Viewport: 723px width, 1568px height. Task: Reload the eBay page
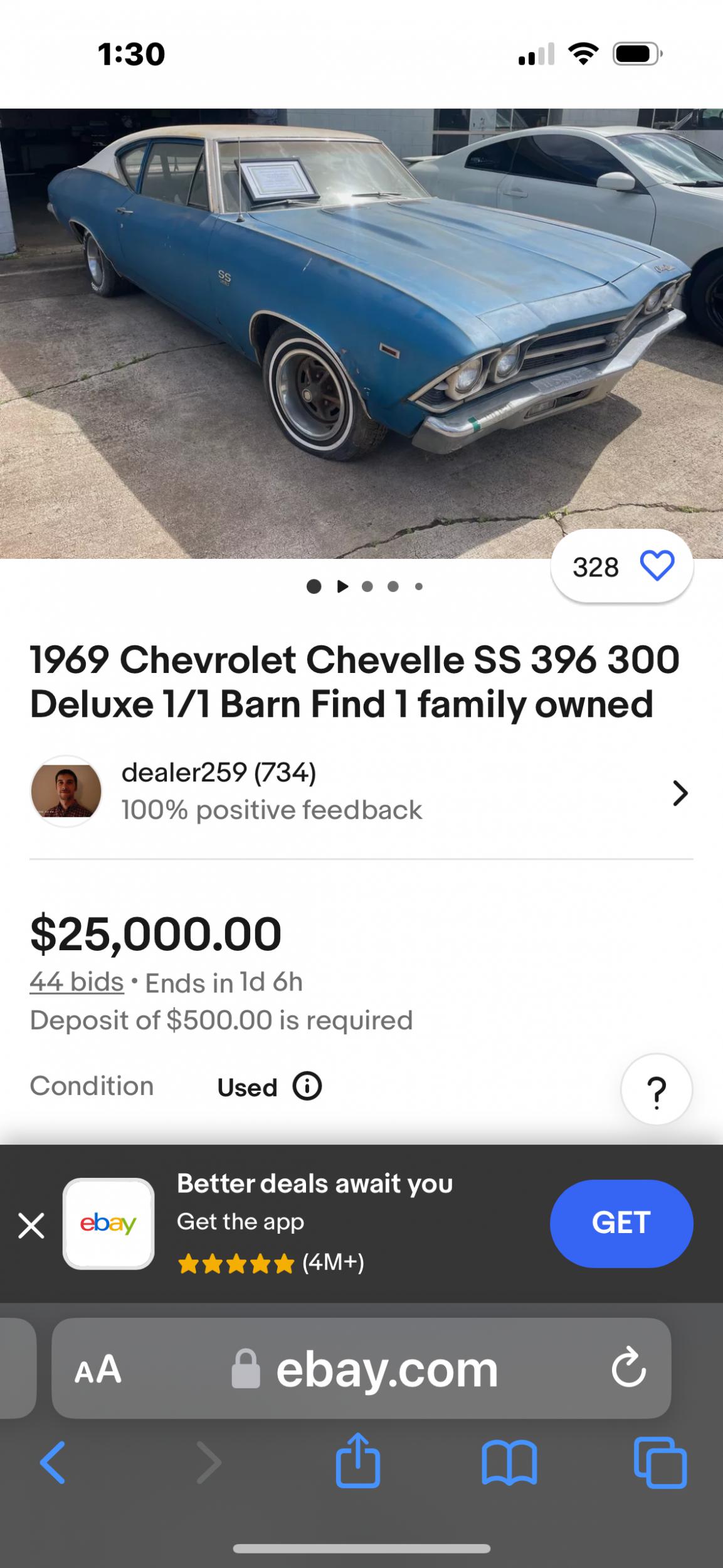coord(628,1369)
